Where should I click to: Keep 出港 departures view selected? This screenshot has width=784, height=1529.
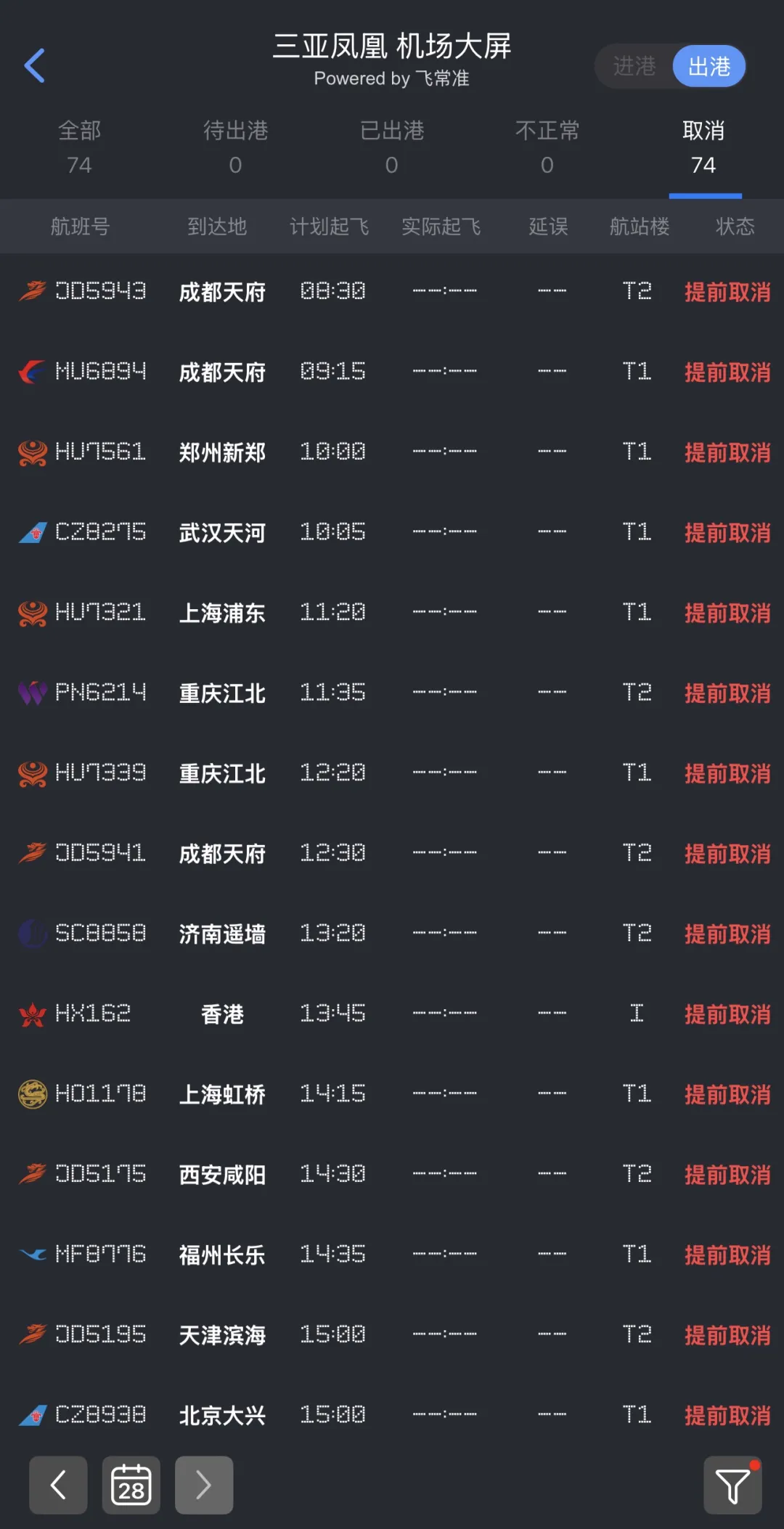click(709, 66)
